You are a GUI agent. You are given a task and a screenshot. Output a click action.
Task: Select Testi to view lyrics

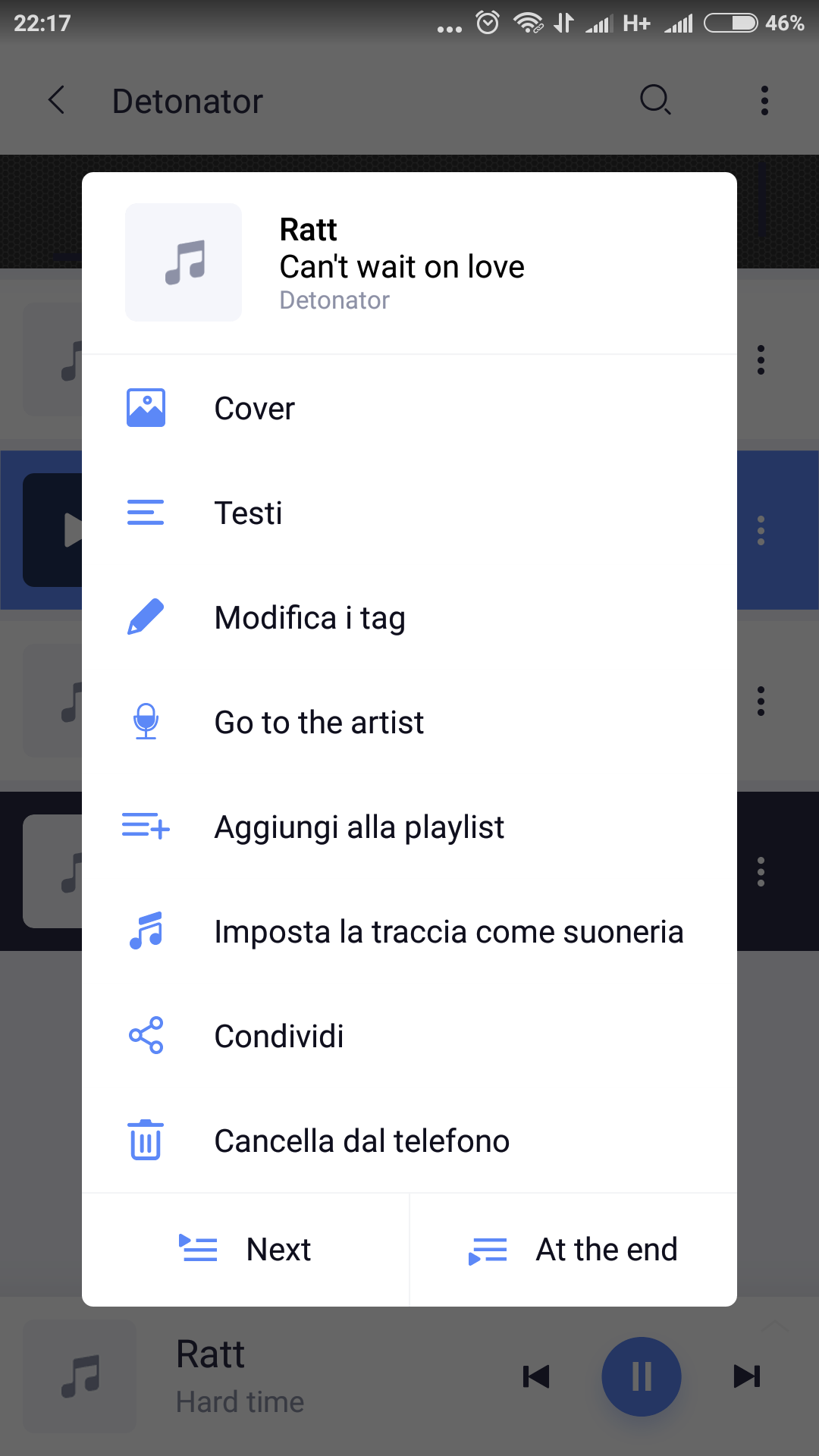coord(409,513)
